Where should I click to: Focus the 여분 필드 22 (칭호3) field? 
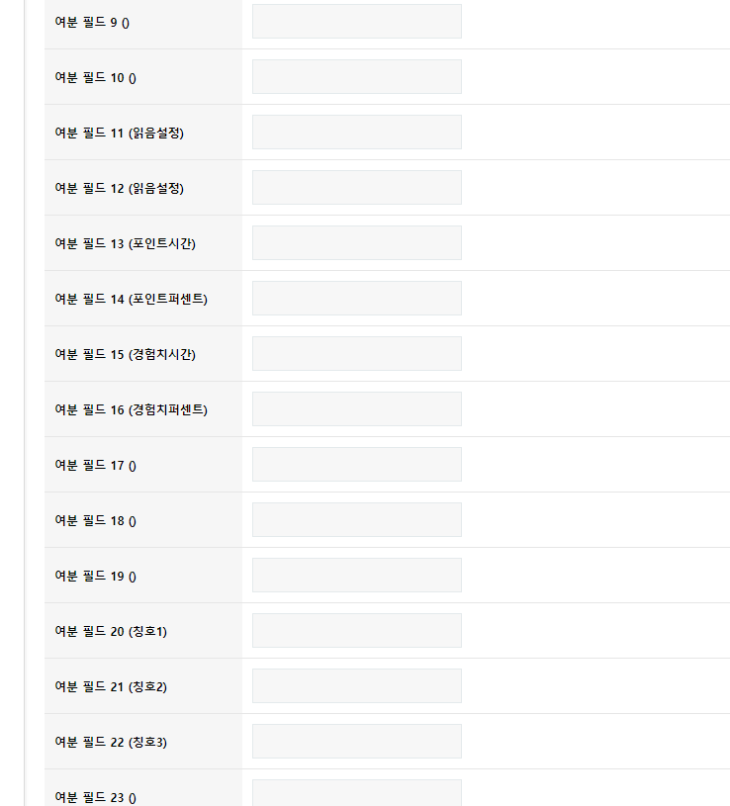[x=356, y=741]
